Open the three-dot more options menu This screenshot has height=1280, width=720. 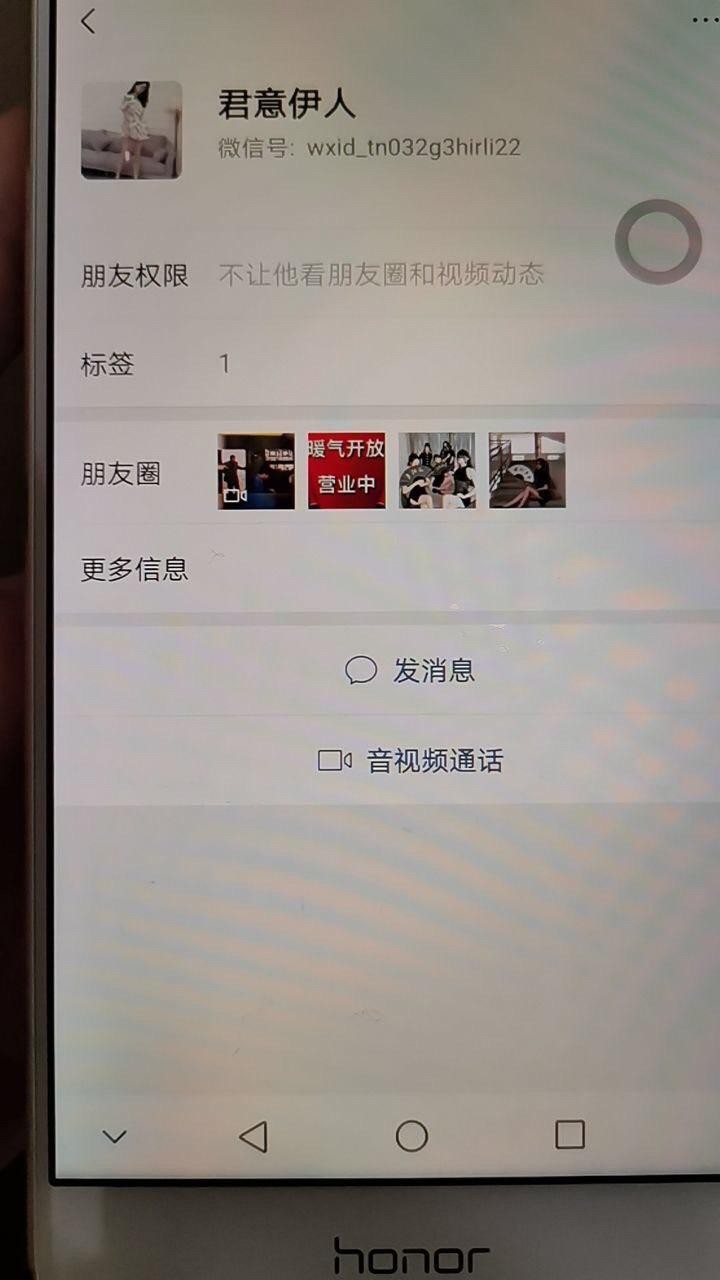click(x=706, y=20)
